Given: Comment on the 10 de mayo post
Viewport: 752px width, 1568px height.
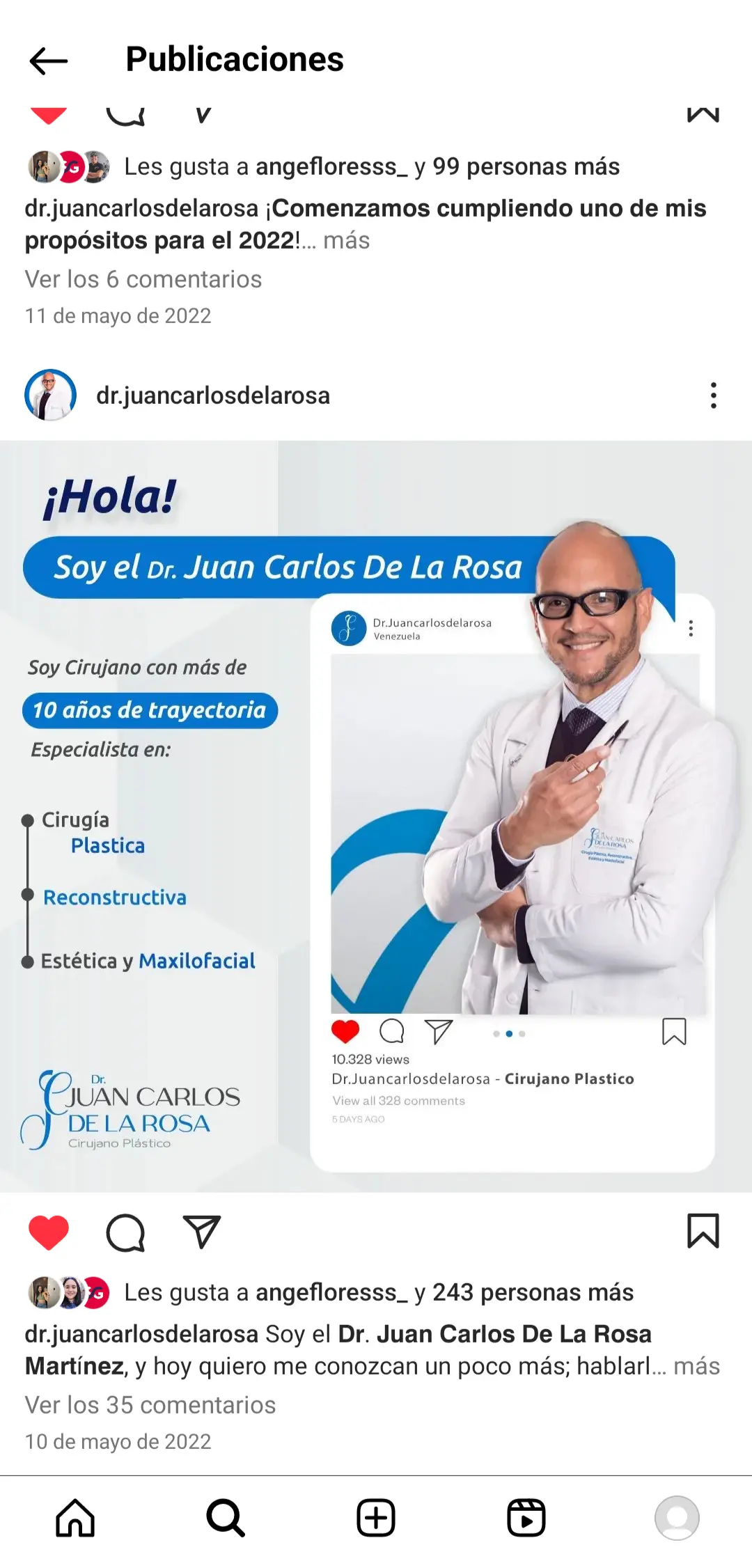Looking at the screenshot, I should point(125,1232).
